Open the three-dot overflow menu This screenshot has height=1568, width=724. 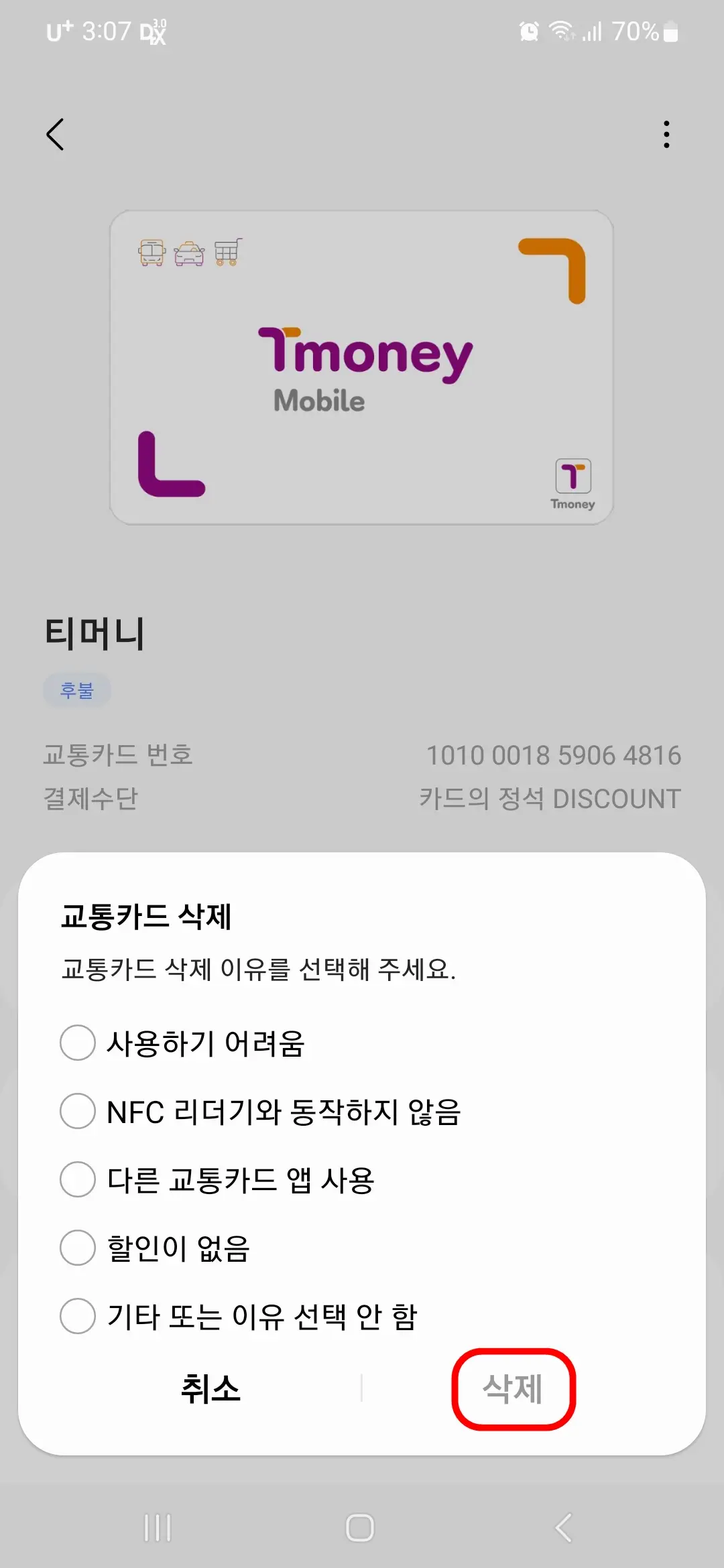[666, 134]
